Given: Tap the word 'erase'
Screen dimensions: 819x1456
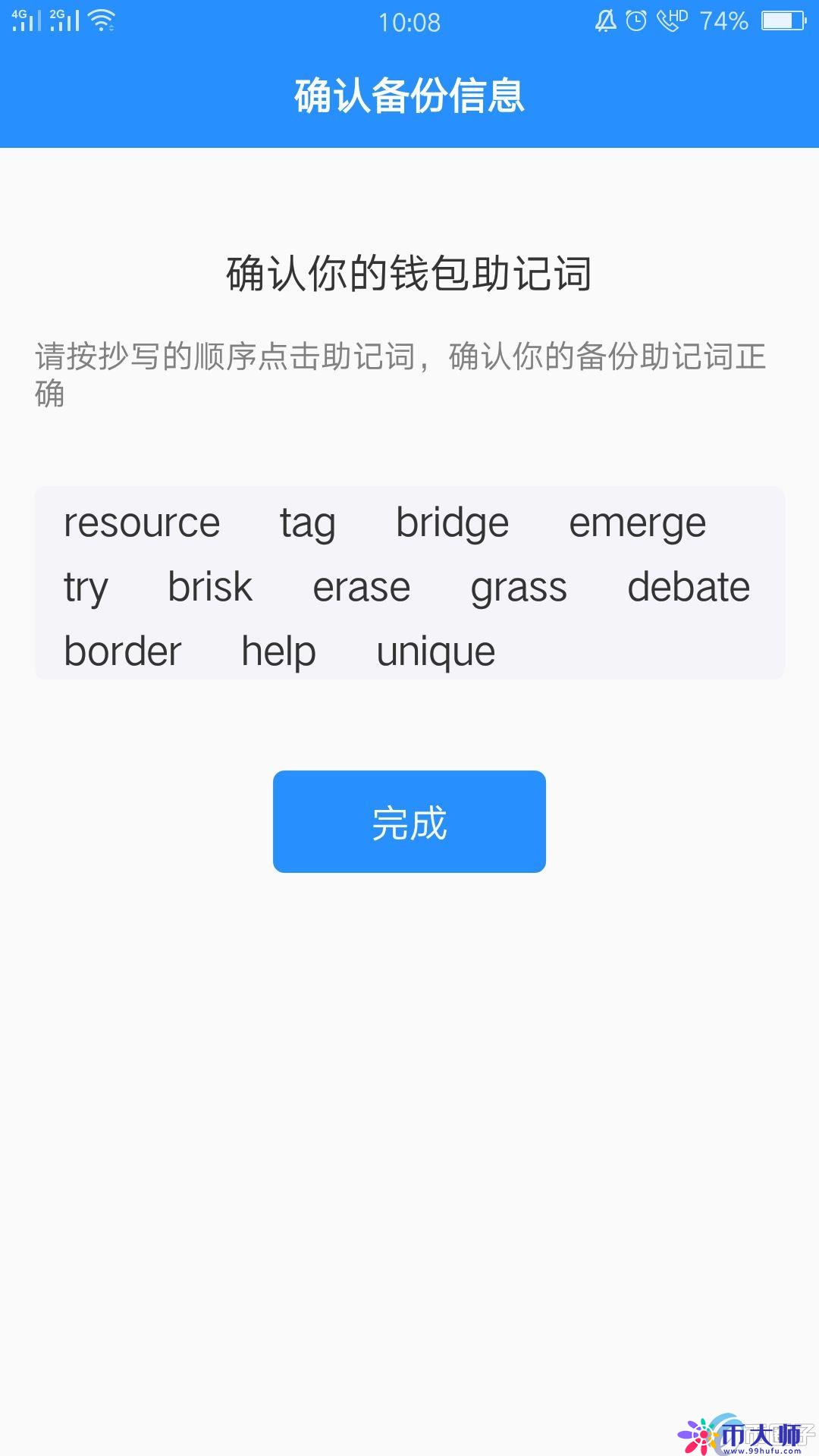Looking at the screenshot, I should point(362,586).
